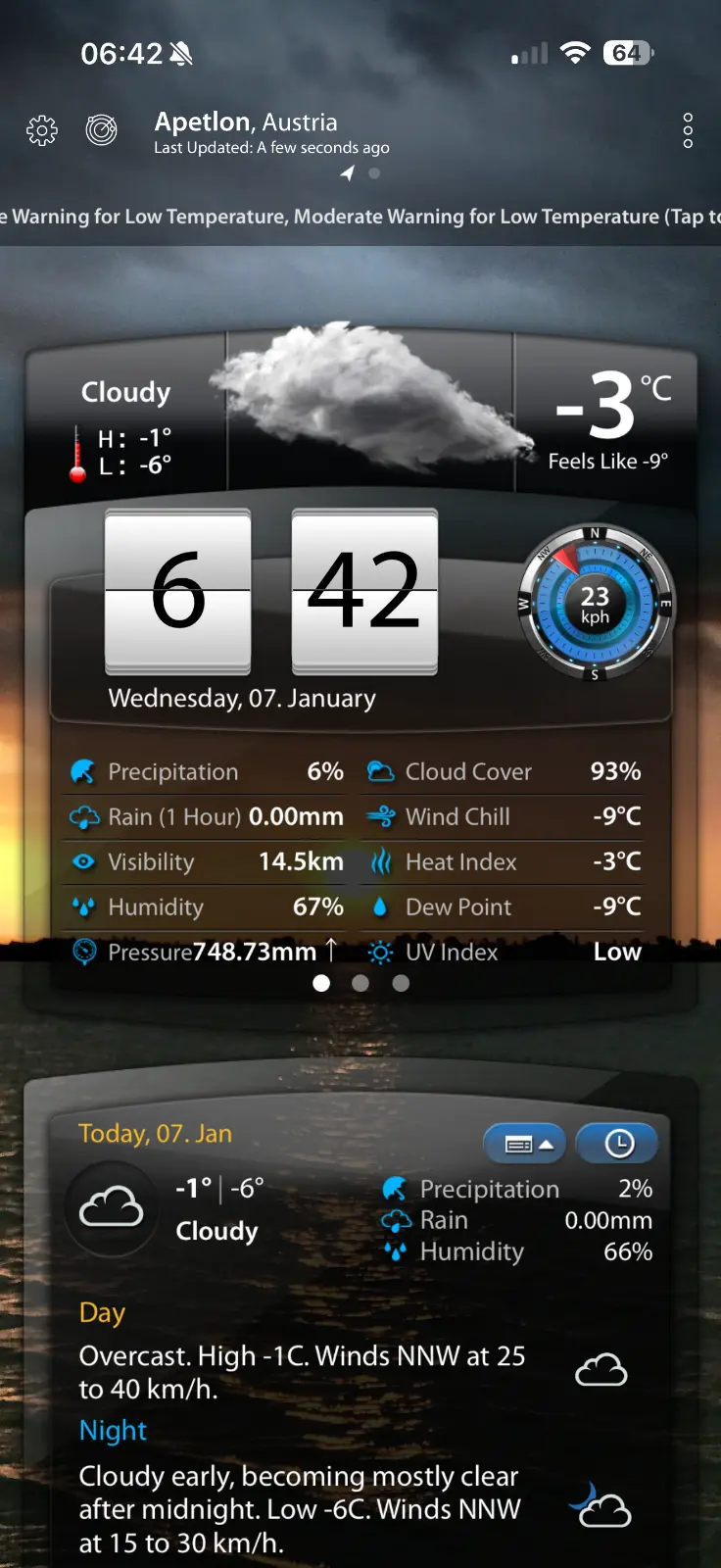Collapse the forecast details text button

[525, 1144]
